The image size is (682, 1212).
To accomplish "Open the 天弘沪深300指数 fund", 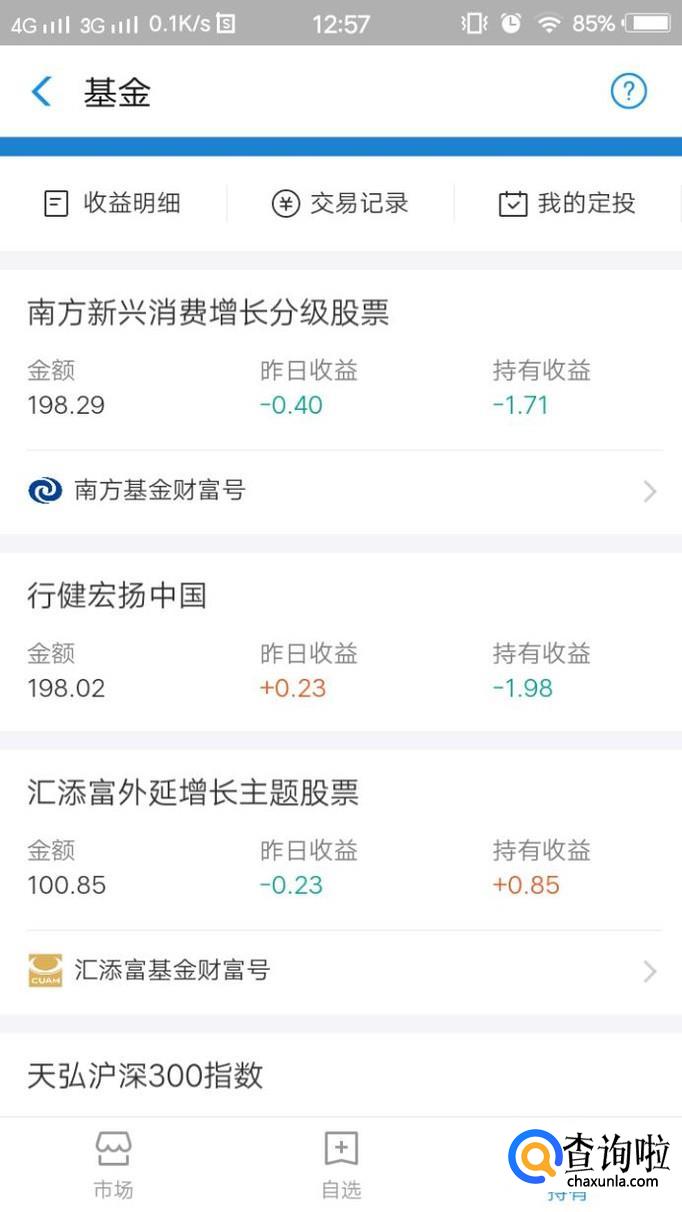I will (145, 1076).
